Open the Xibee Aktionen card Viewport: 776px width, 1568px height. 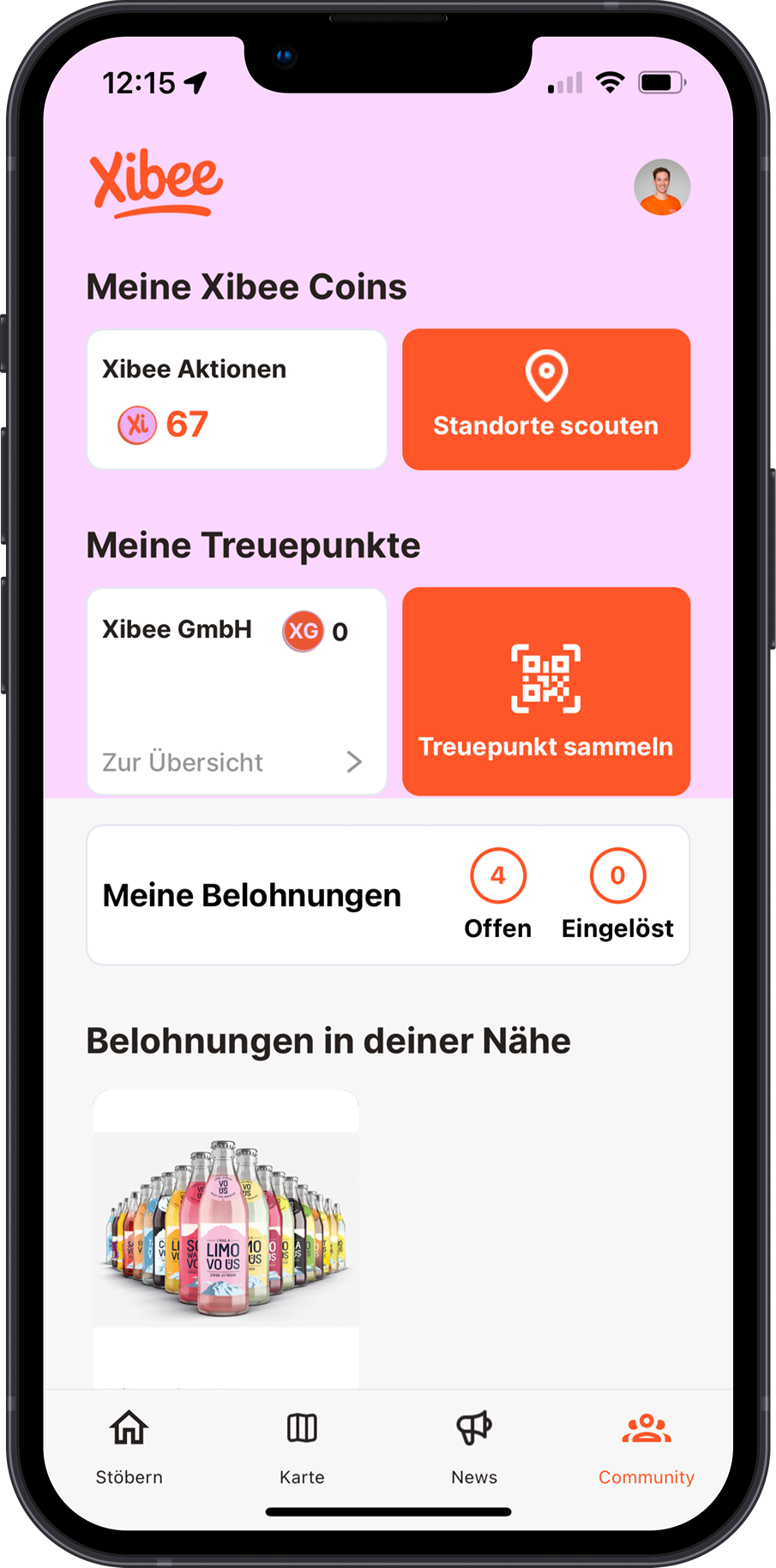point(237,399)
